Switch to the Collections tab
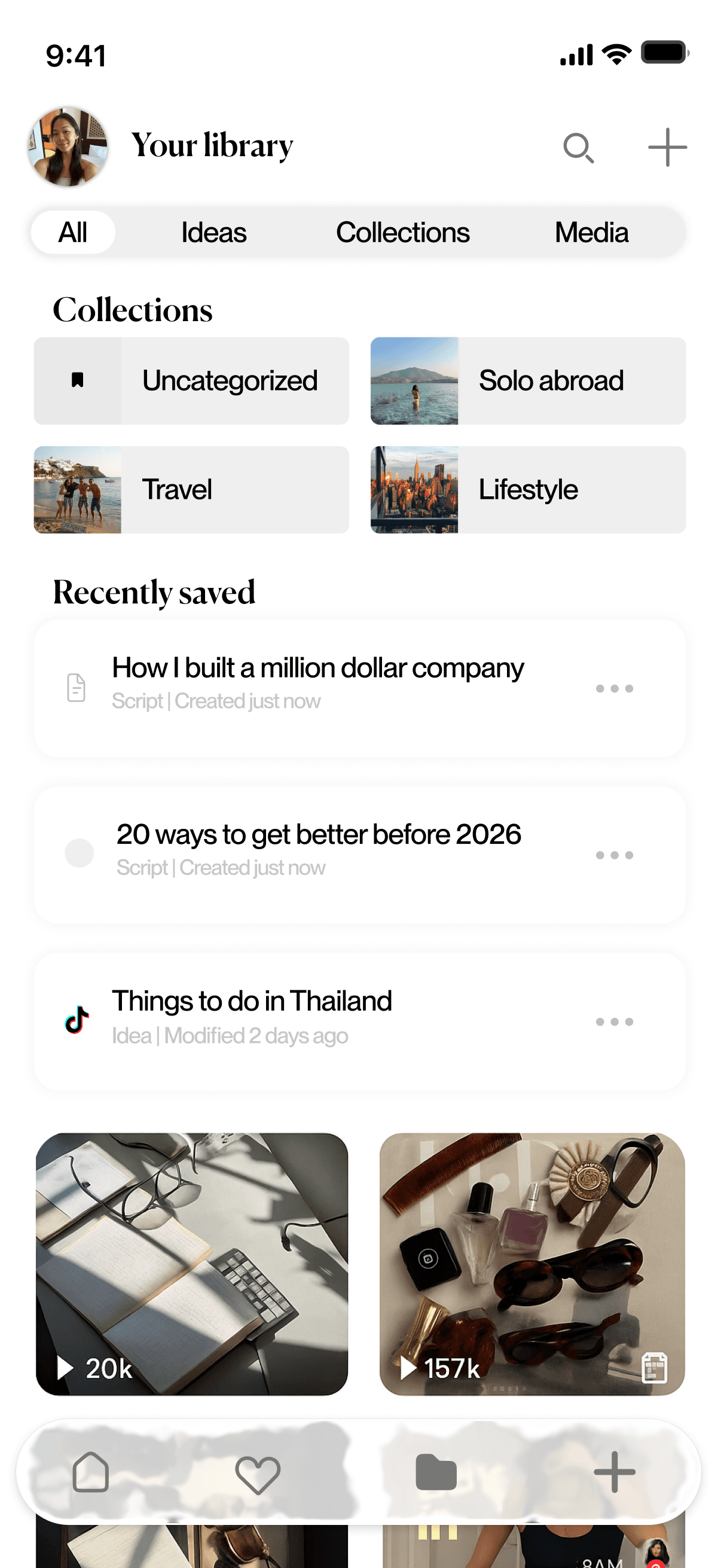Viewport: 721px width, 1568px height. point(402,233)
